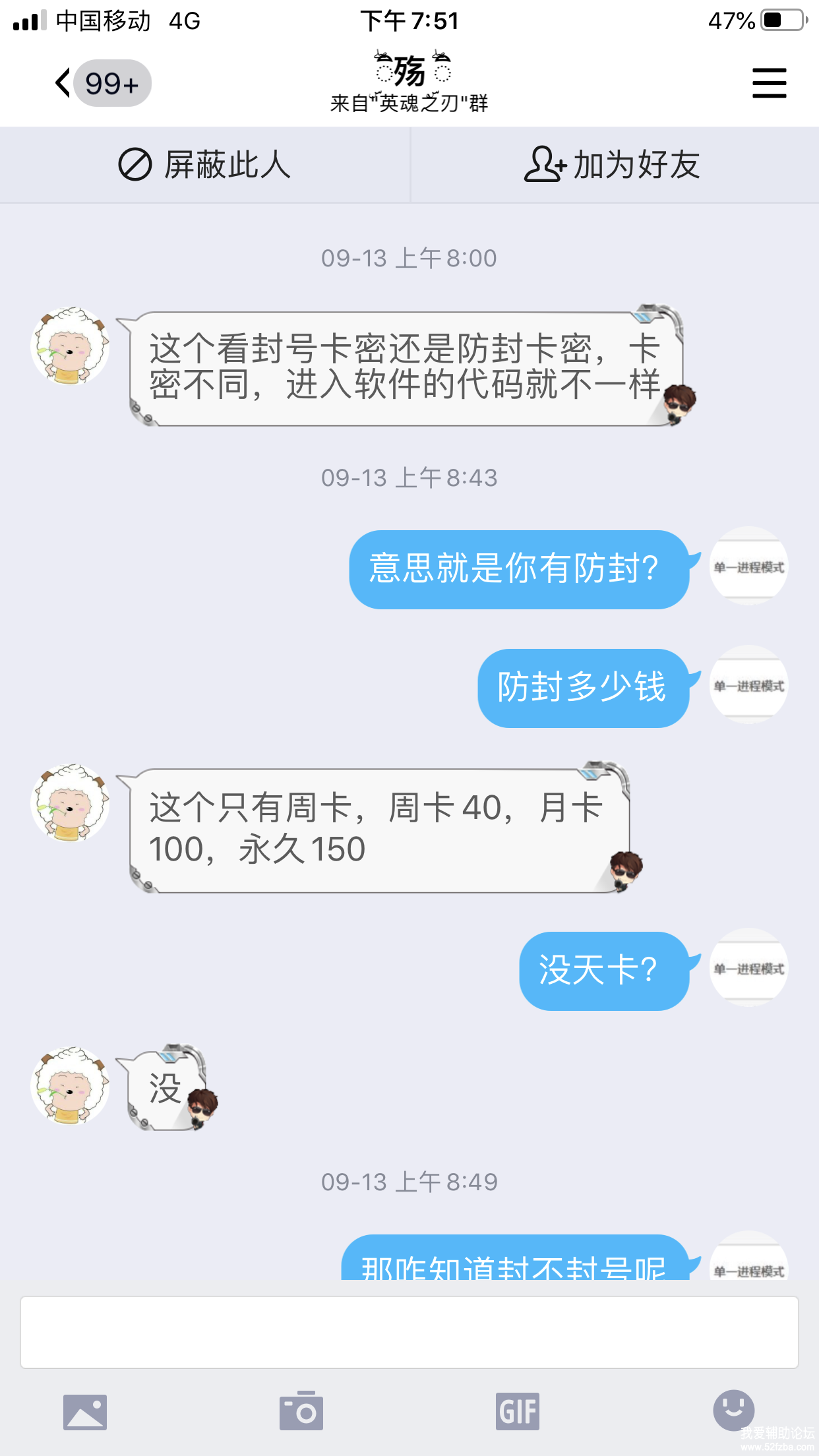Open the GIF selector
The image size is (819, 1456).
pos(518,1412)
